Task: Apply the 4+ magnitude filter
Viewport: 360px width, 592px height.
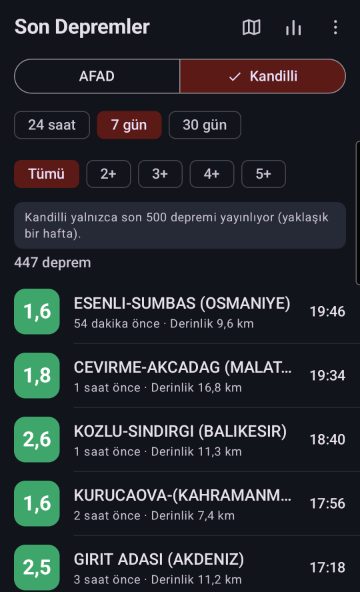Action: click(212, 174)
